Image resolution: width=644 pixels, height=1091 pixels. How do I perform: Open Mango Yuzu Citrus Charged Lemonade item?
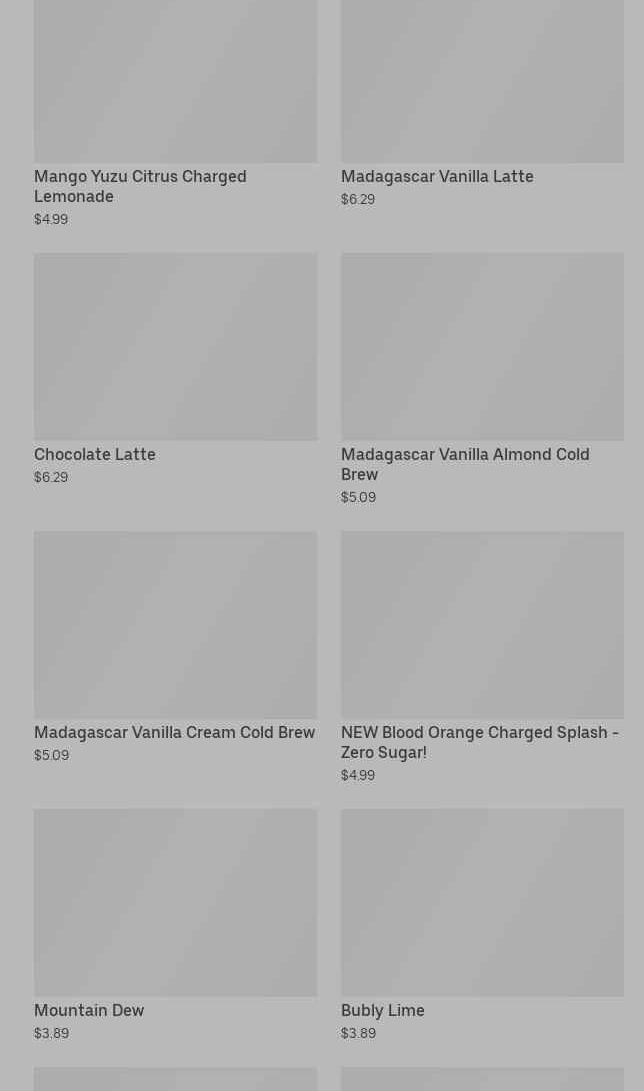point(175,113)
